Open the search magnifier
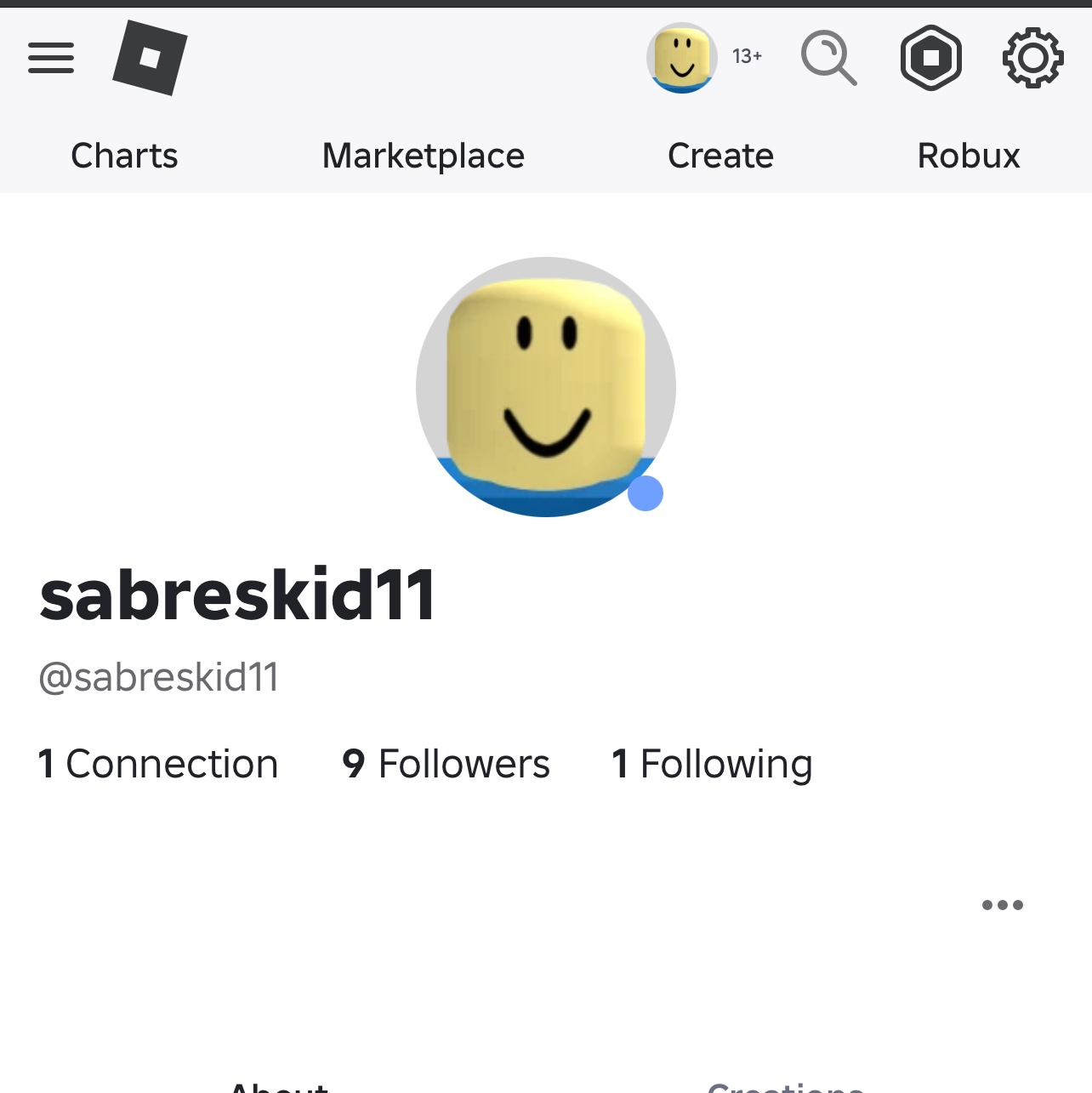Screen dimensions: 1092x1093 tap(828, 58)
